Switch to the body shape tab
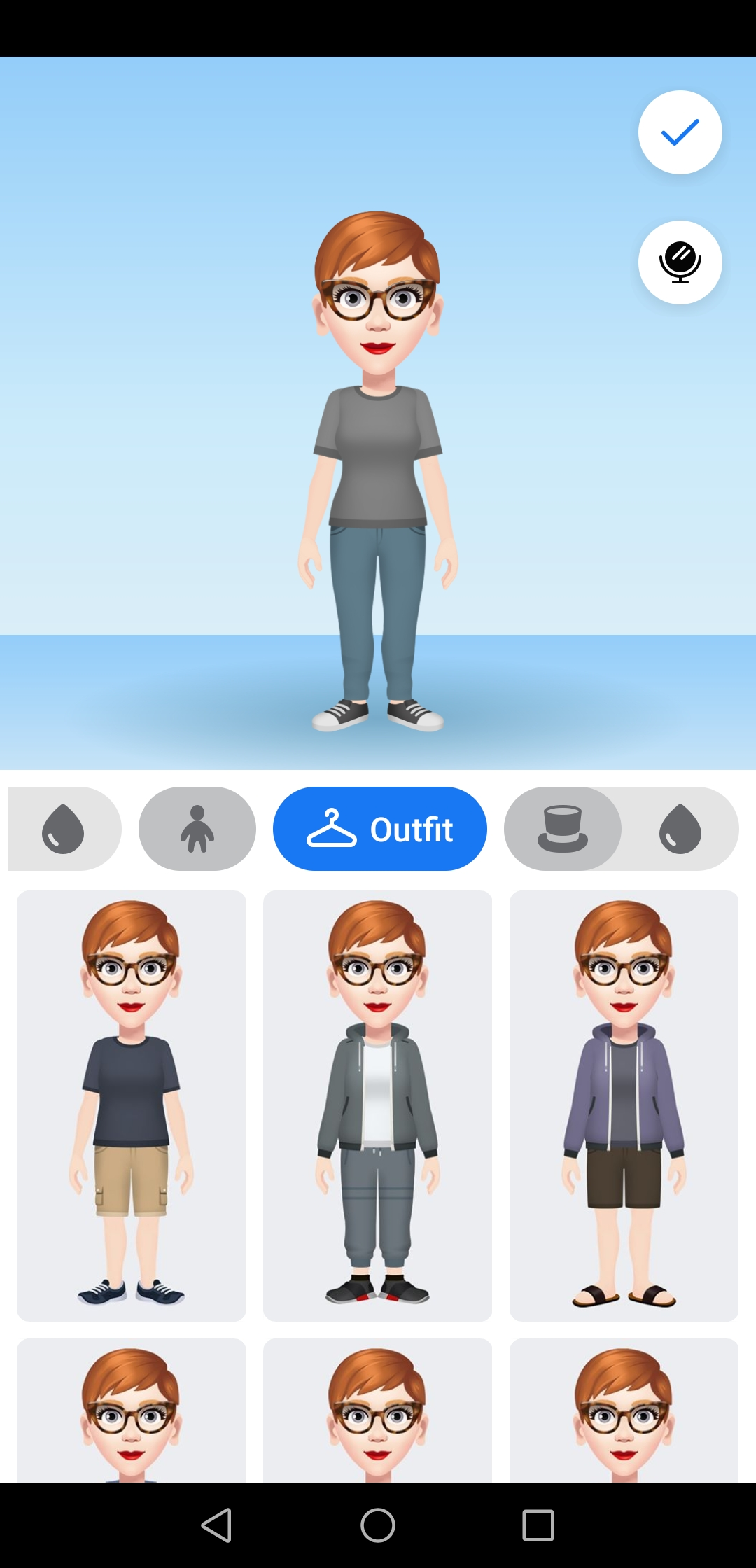The height and width of the screenshot is (1568, 756). pyautogui.click(x=197, y=829)
